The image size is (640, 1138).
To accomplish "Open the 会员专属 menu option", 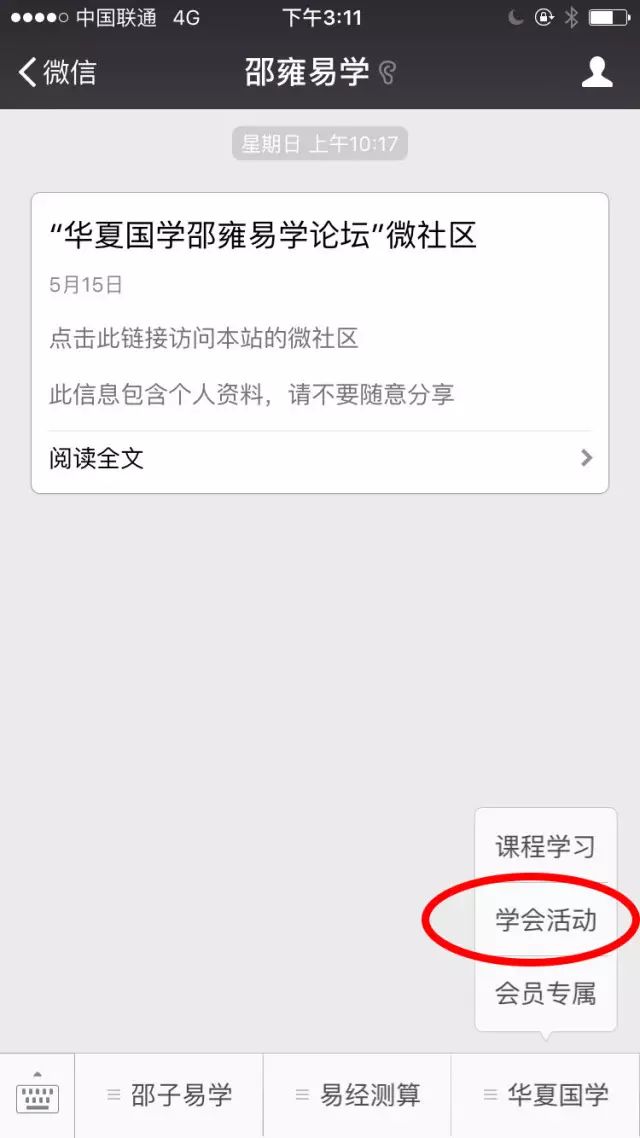I will [x=545, y=993].
